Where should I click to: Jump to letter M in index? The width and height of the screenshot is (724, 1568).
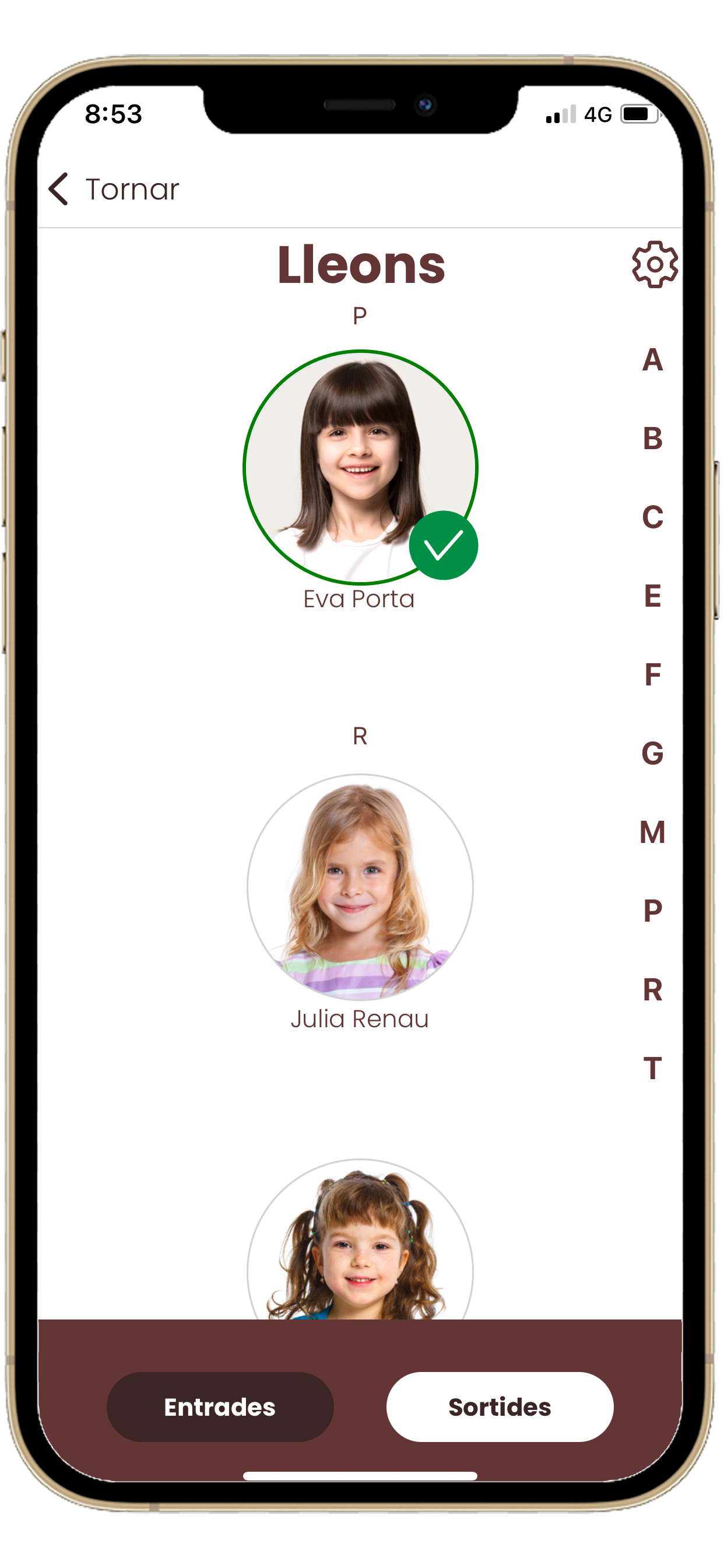(652, 832)
